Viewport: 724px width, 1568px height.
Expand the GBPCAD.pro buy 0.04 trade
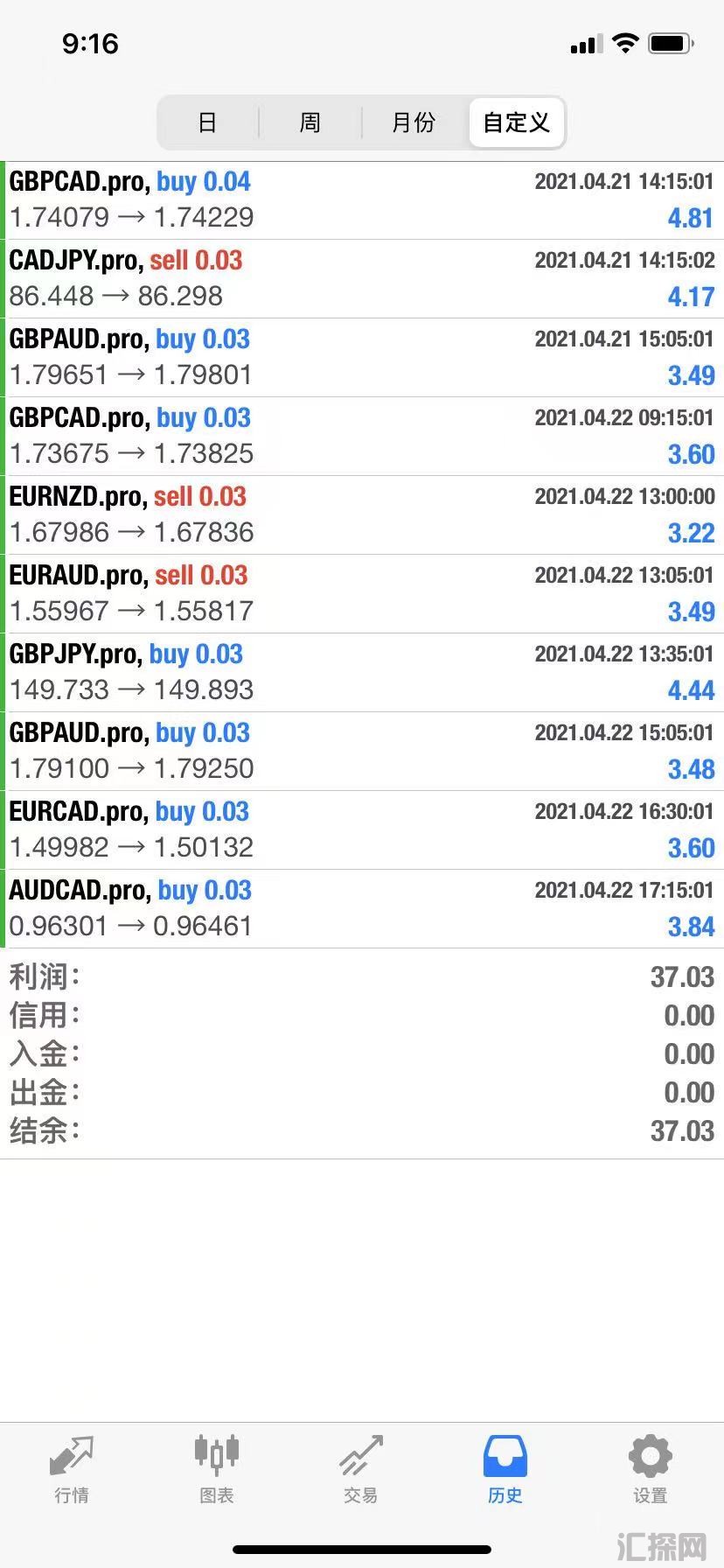point(362,200)
